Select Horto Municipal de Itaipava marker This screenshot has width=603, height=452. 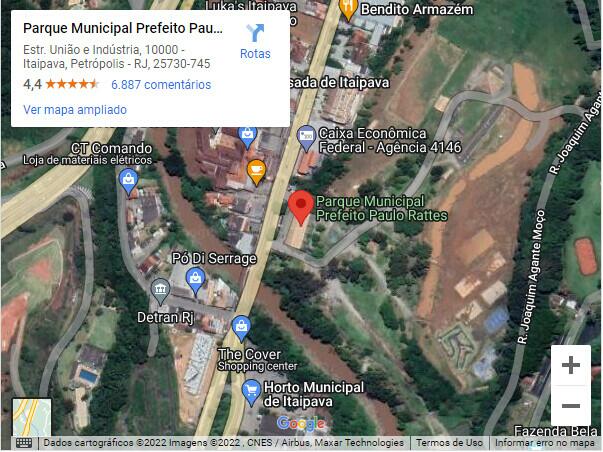[251, 390]
